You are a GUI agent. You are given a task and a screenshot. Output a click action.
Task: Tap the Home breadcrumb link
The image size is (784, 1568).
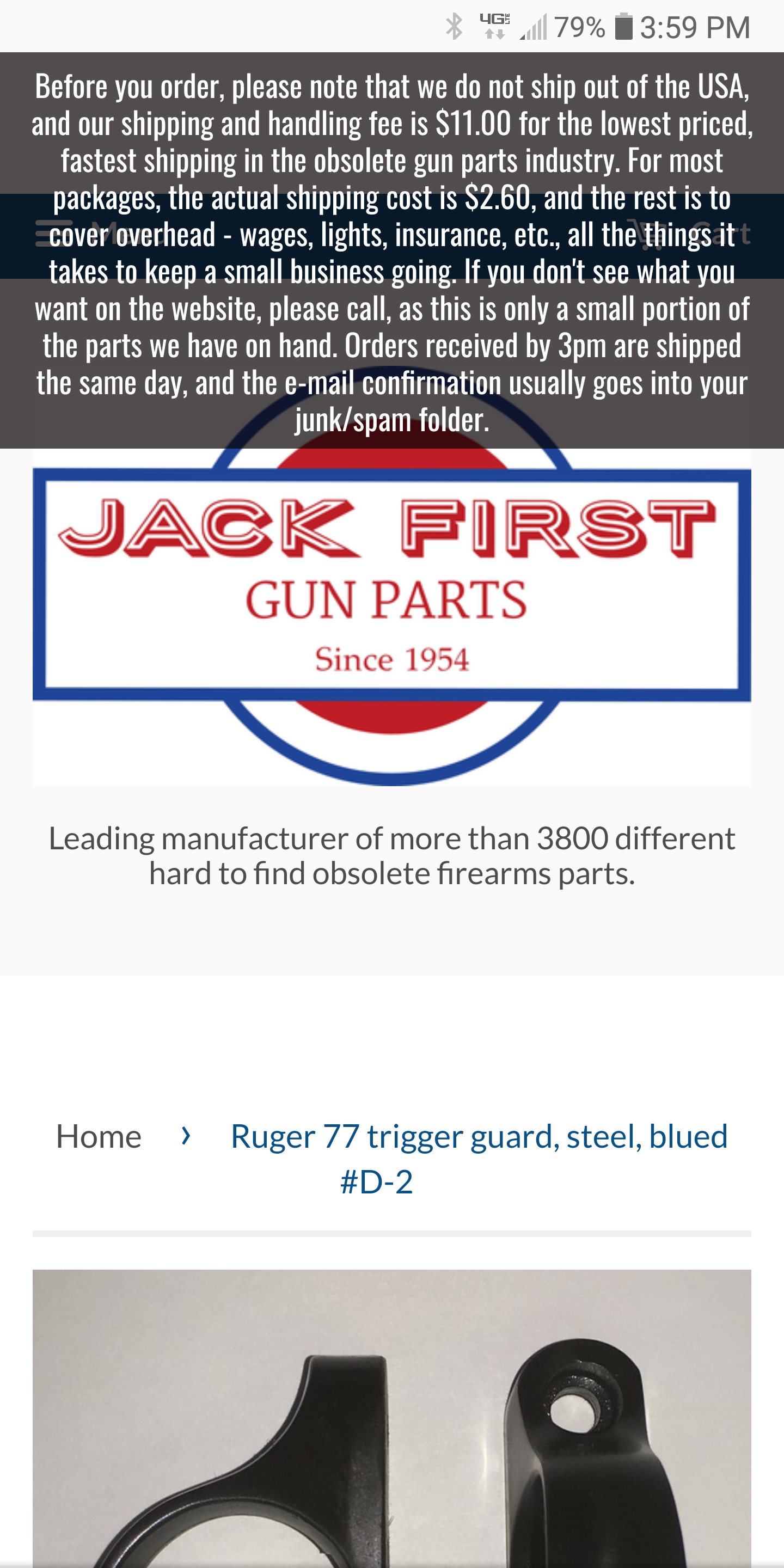coord(99,1136)
